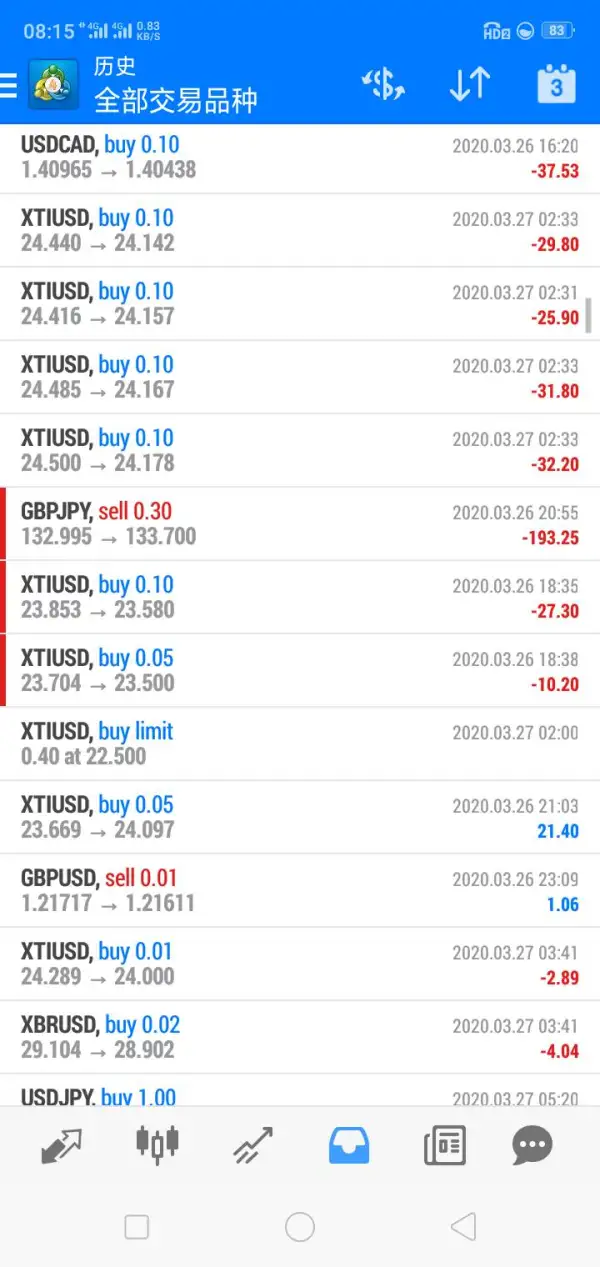Go back with the system back button
The width and height of the screenshot is (600, 1267).
462,1227
